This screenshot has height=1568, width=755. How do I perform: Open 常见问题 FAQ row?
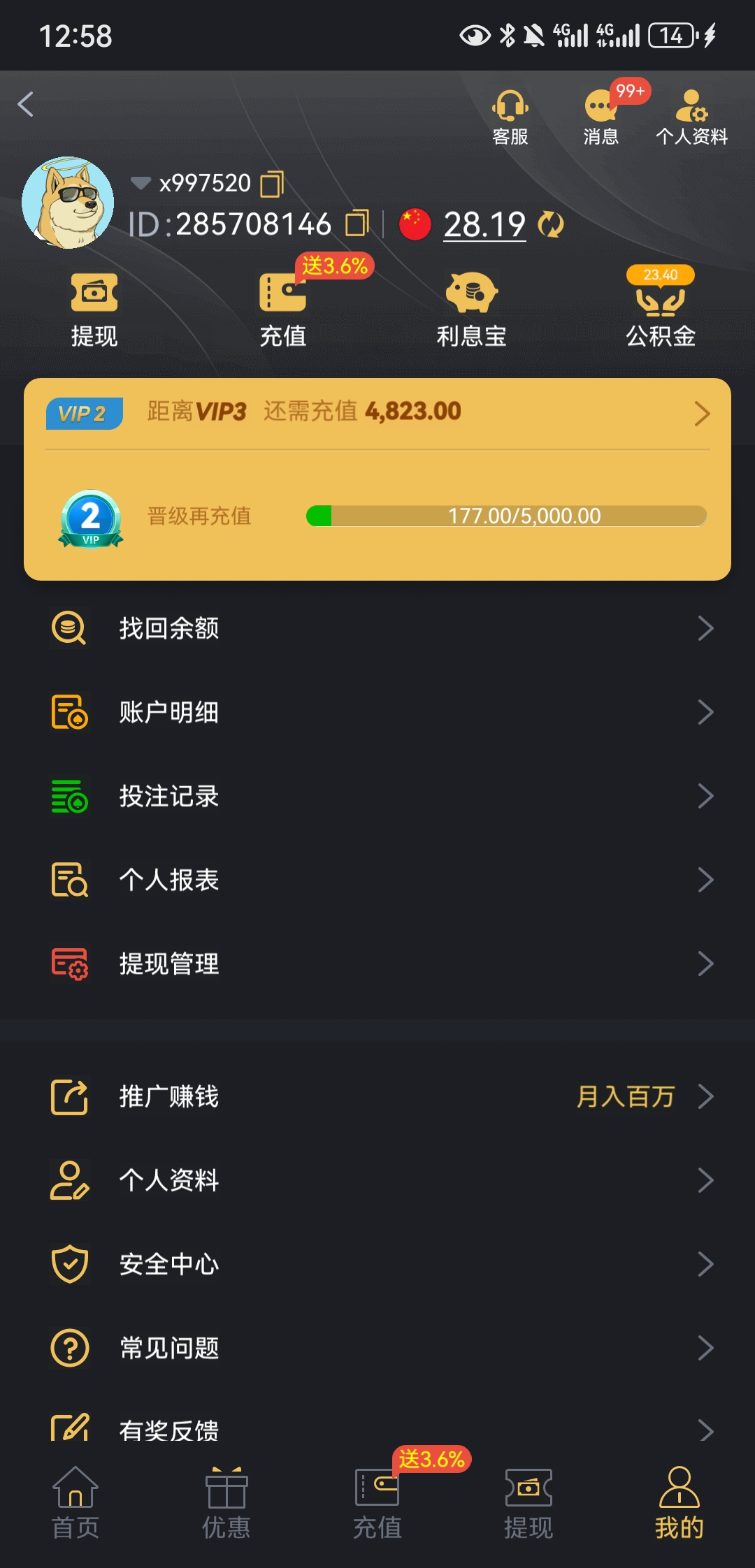coord(377,1348)
